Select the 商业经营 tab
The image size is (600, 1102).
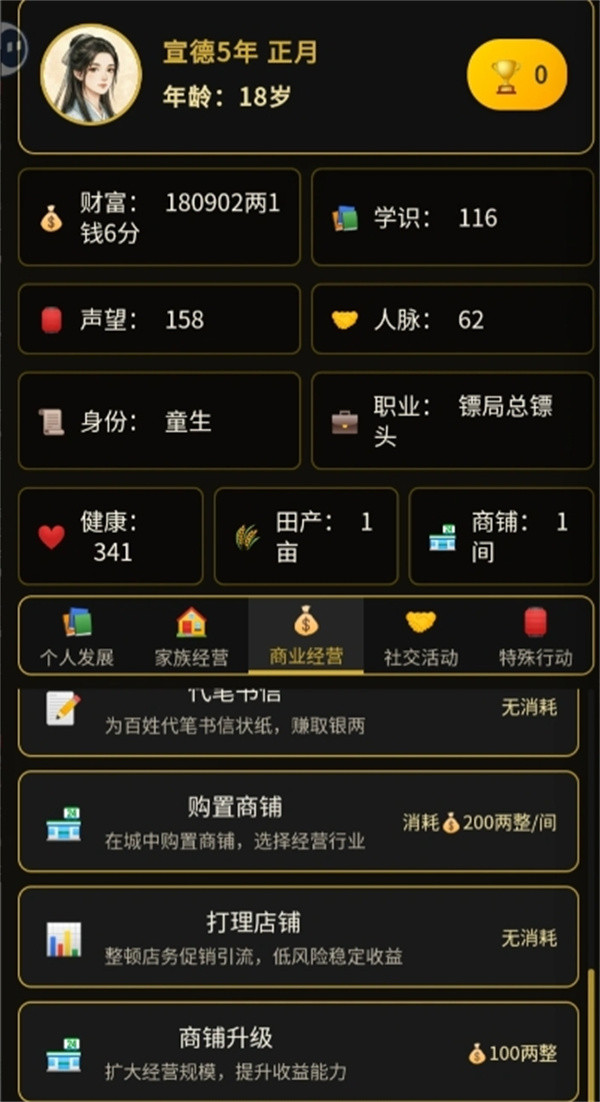pyautogui.click(x=306, y=637)
